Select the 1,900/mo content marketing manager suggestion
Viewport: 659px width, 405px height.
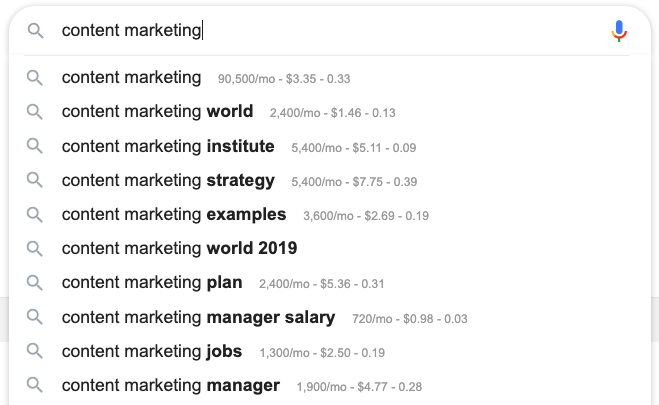coord(170,385)
